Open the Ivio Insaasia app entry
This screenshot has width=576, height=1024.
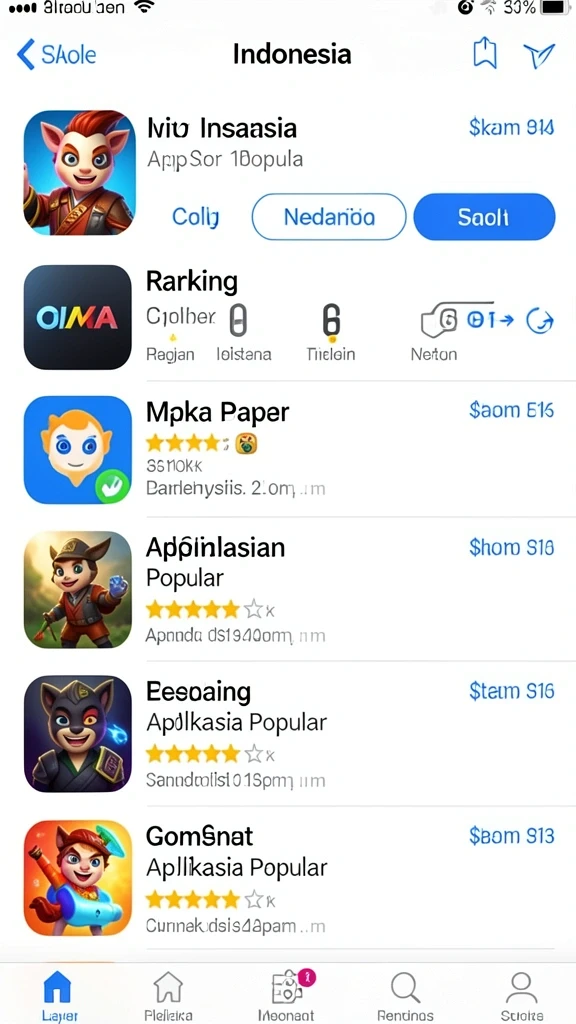[288, 173]
